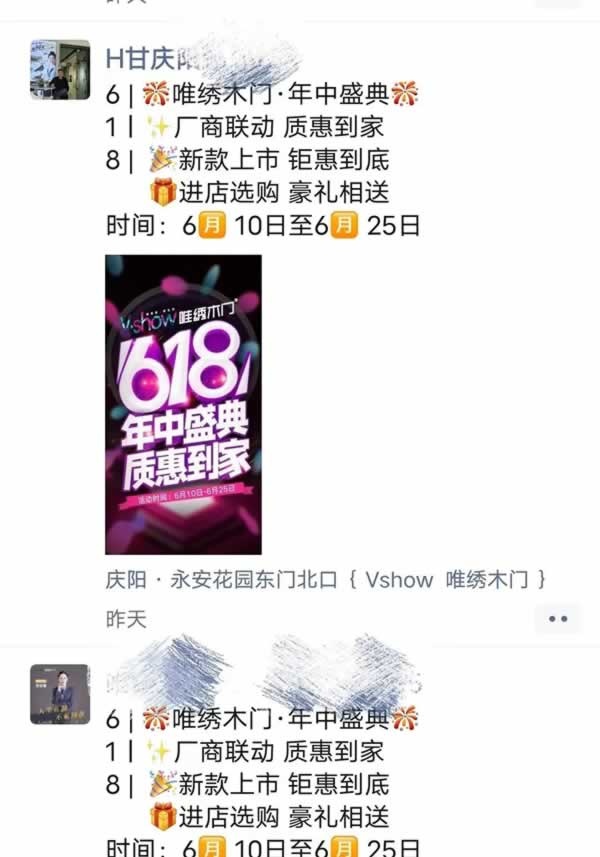The image size is (600, 857).
Task: Open the second post's profile avatar
Action: pyautogui.click(x=60, y=694)
